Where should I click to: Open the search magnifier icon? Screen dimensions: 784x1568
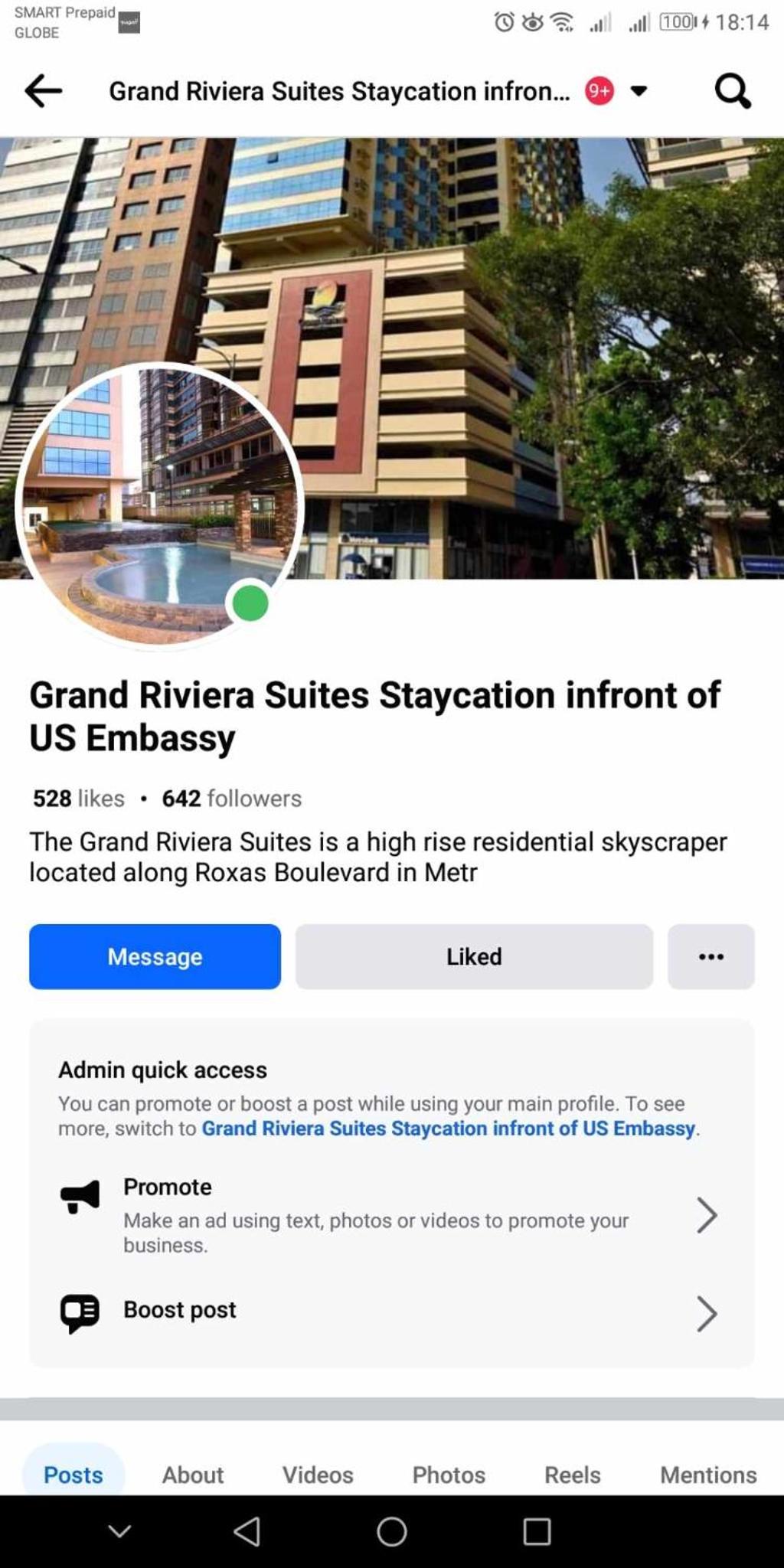click(x=732, y=91)
